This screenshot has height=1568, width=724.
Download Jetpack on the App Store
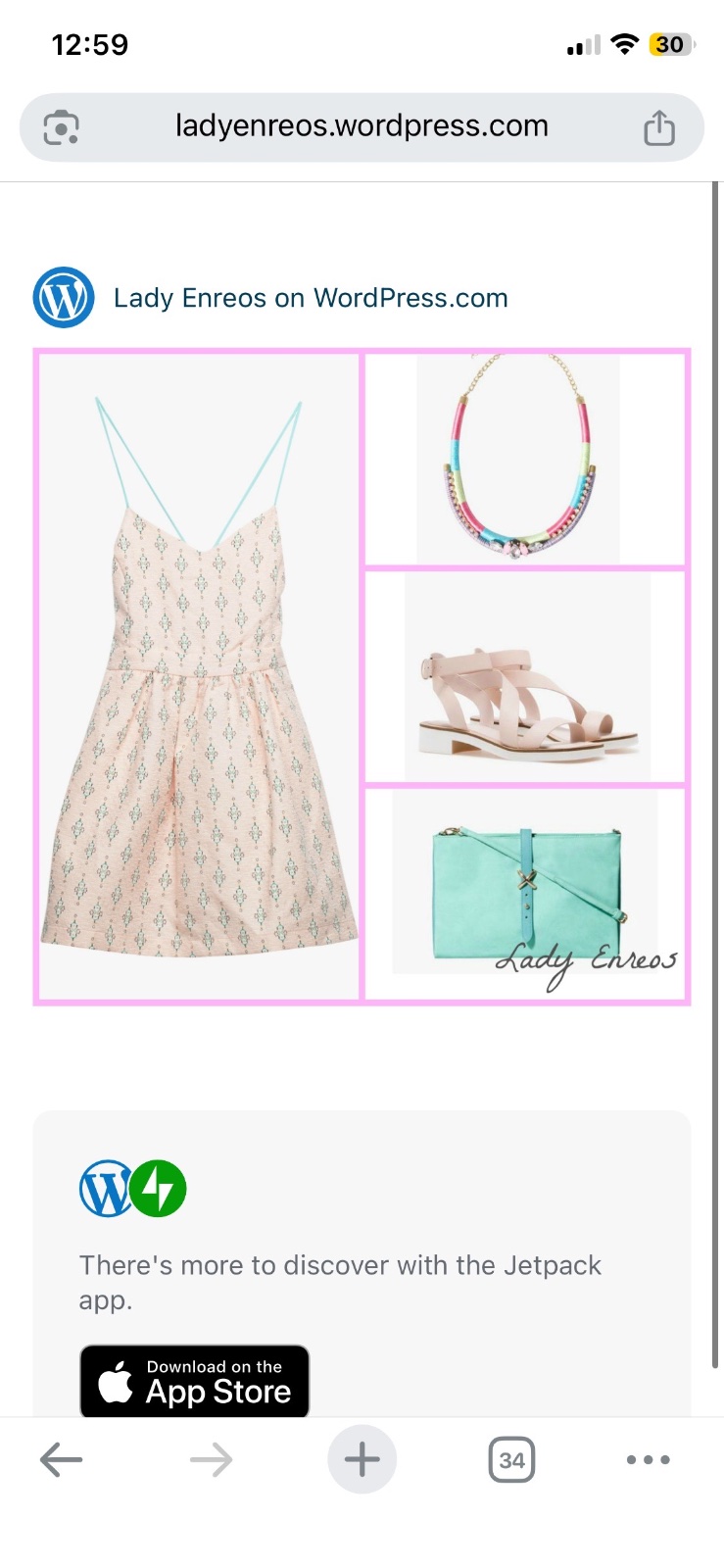(195, 1382)
